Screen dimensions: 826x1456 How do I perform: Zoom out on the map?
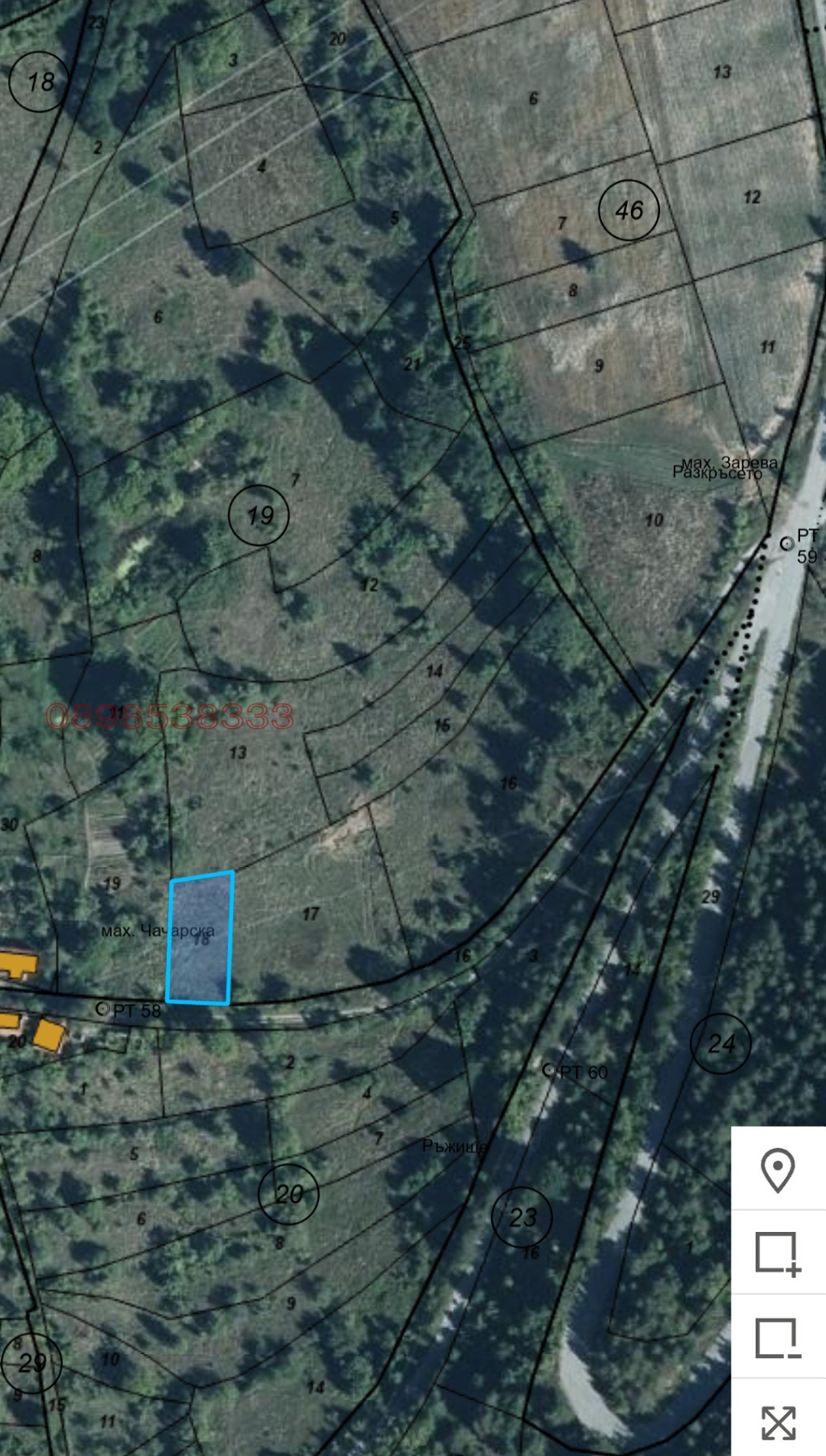[x=778, y=1338]
